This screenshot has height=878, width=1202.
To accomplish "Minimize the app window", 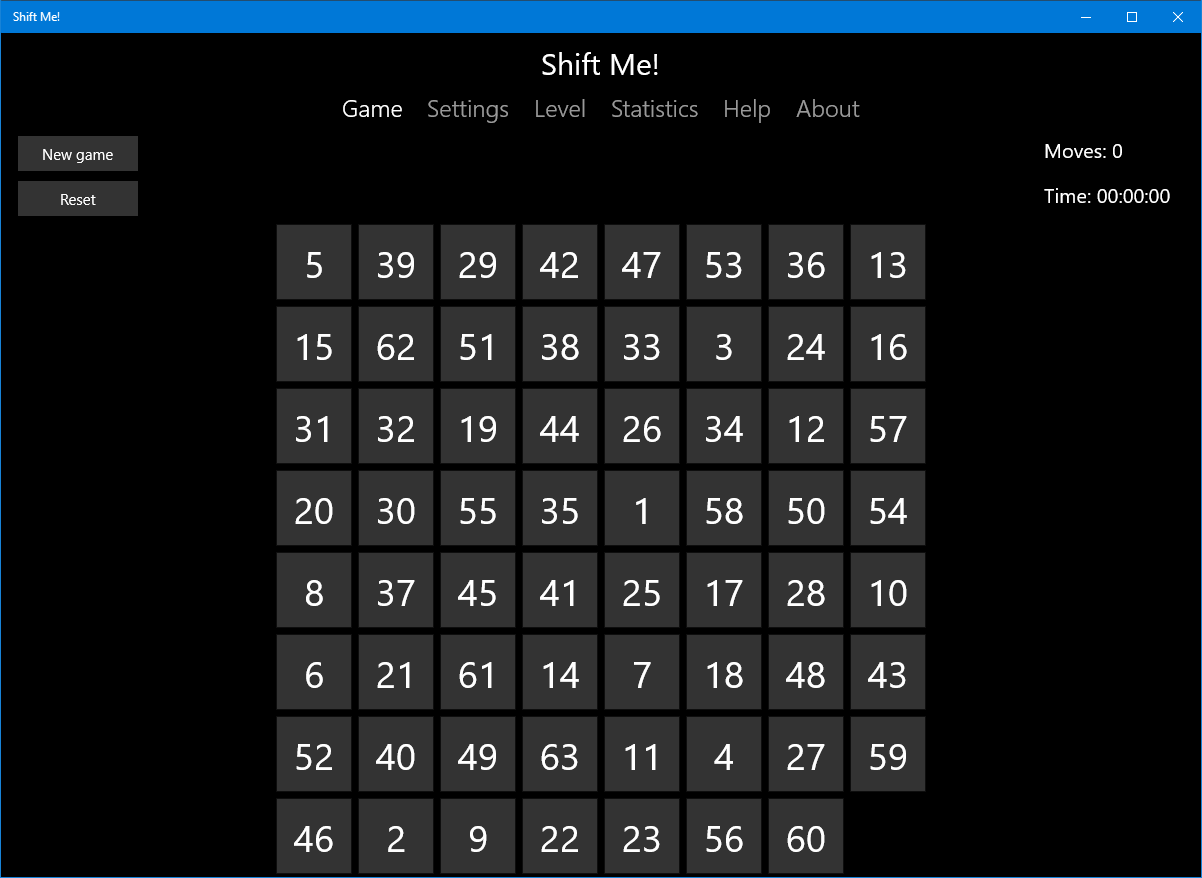I will [x=1086, y=17].
